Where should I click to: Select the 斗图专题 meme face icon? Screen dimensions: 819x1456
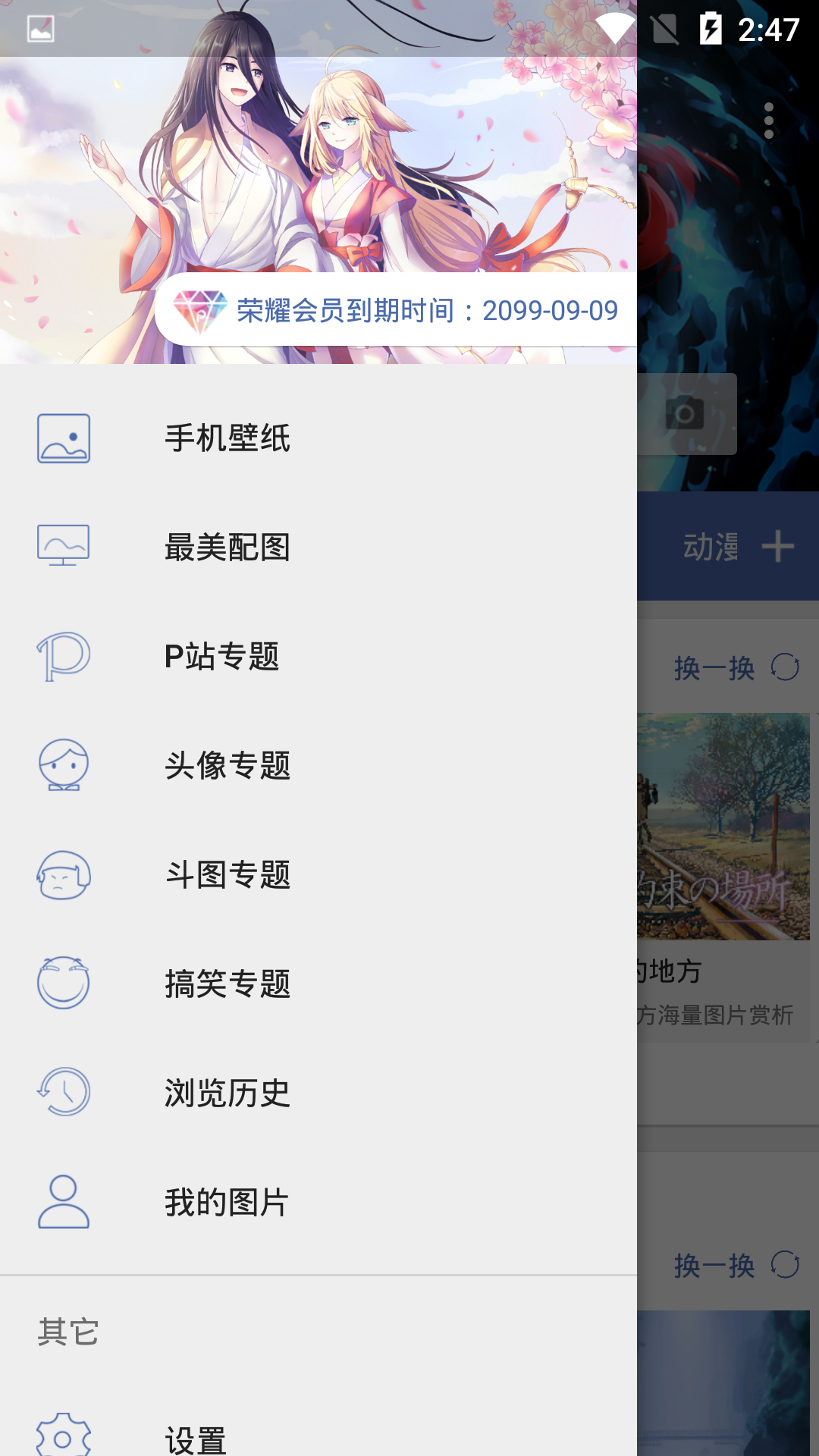pyautogui.click(x=64, y=876)
